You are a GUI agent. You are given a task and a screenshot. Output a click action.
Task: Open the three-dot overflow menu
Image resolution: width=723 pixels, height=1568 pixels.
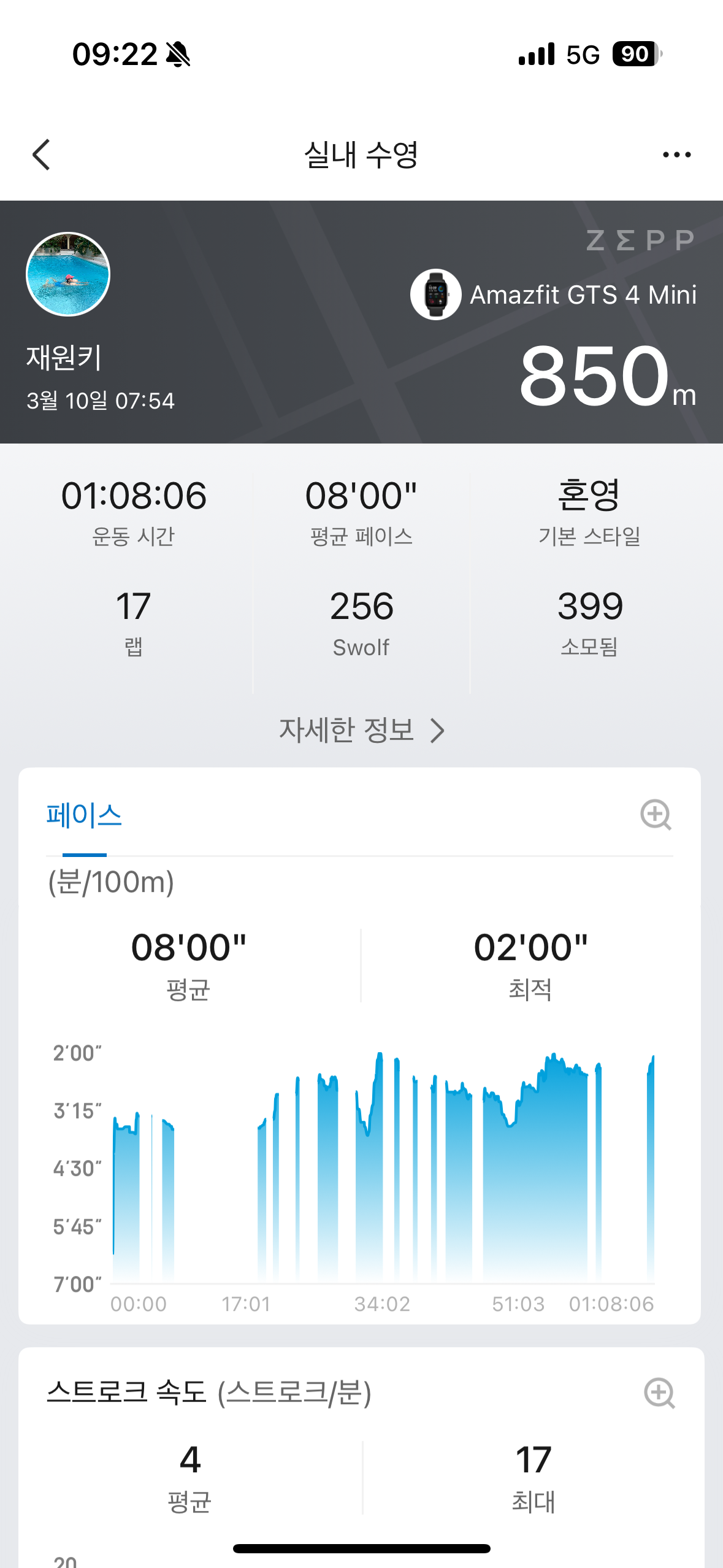(x=676, y=155)
